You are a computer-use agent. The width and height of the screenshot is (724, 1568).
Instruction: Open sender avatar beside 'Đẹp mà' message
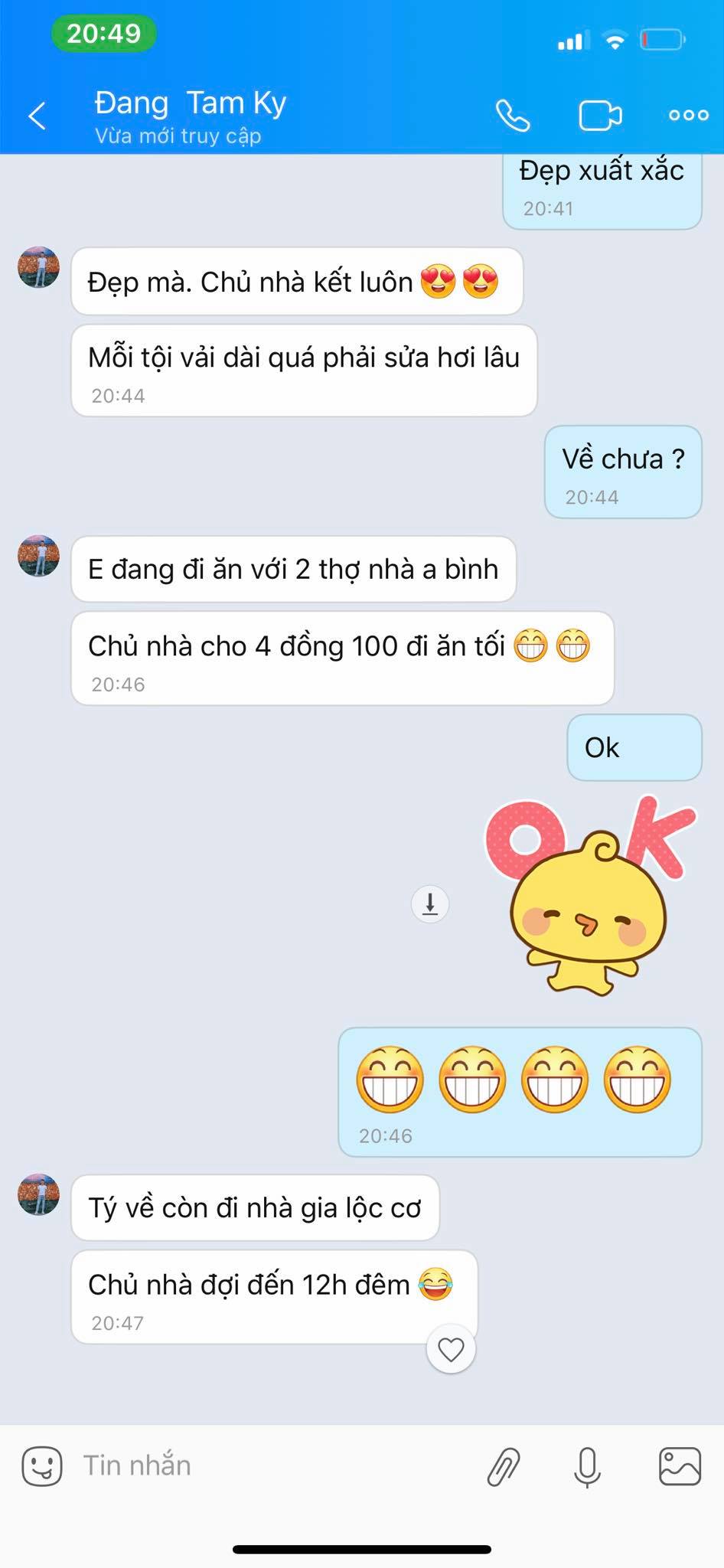(38, 268)
